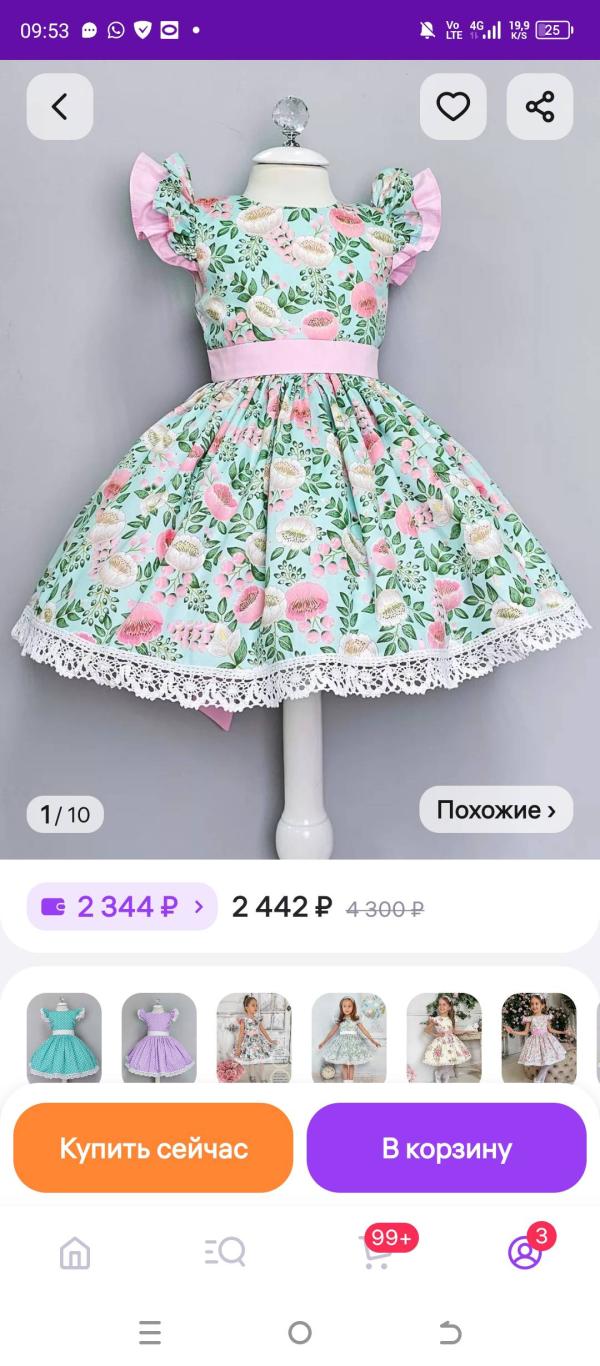The image size is (600, 1366).
Task: Open similar items via Похожие
Action: pos(496,810)
